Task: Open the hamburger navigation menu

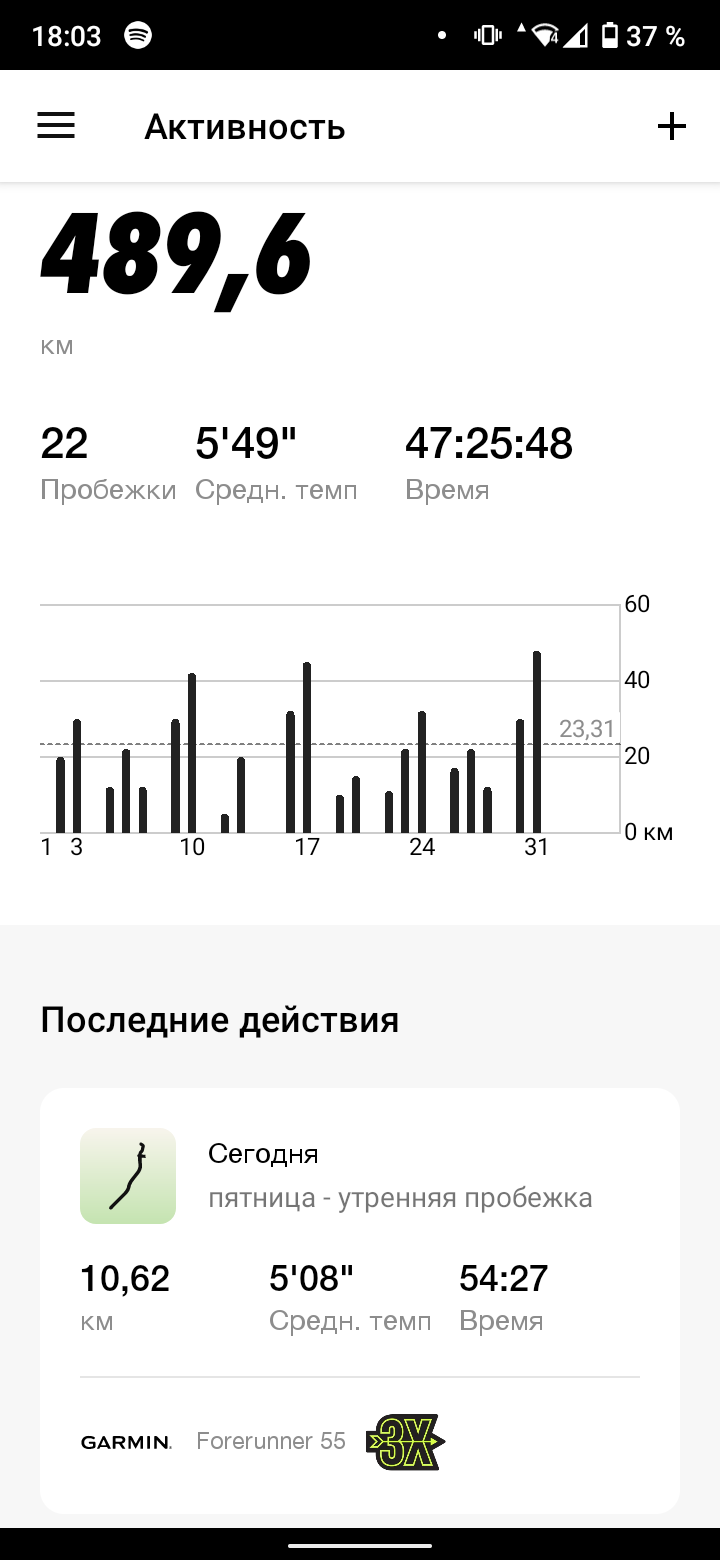Action: pyautogui.click(x=56, y=126)
